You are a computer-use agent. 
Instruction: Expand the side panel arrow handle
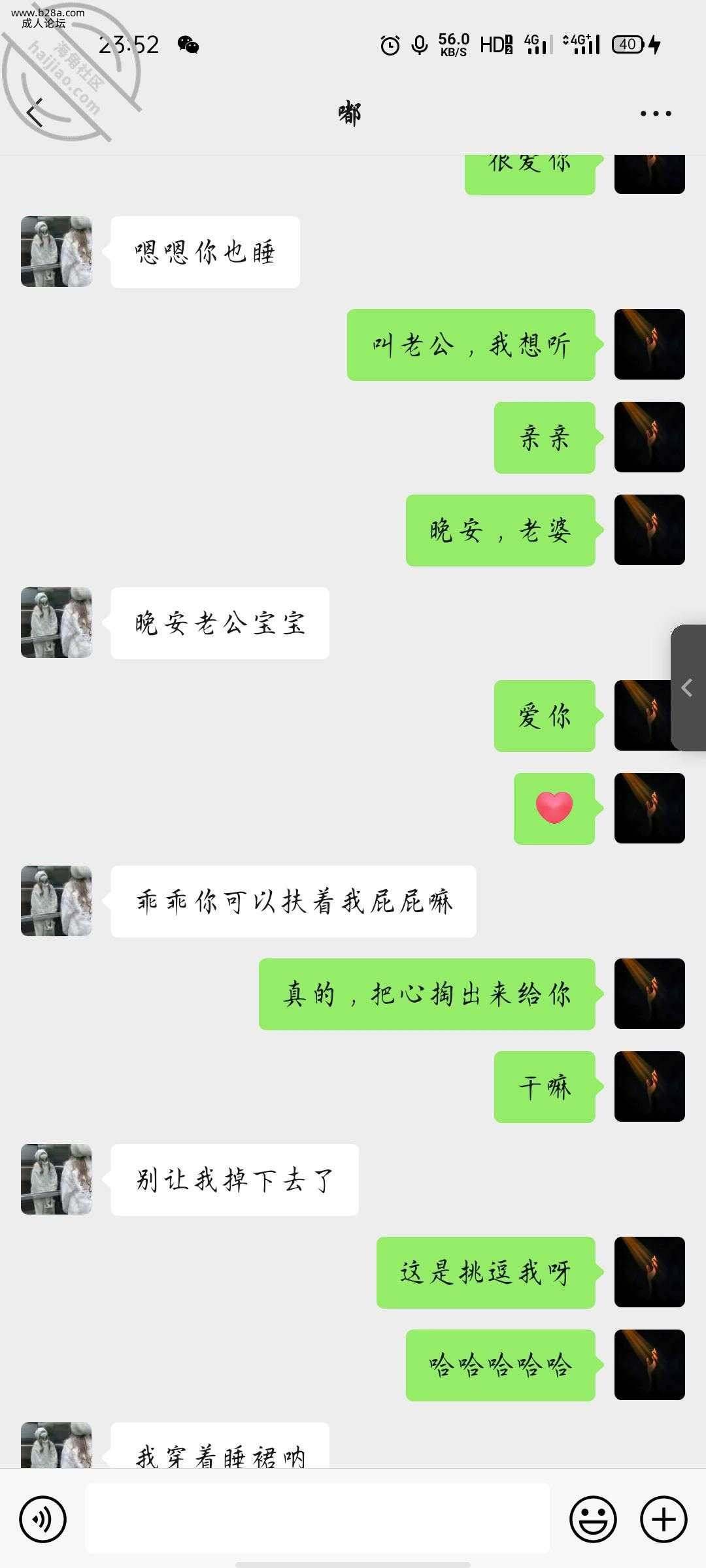(688, 687)
